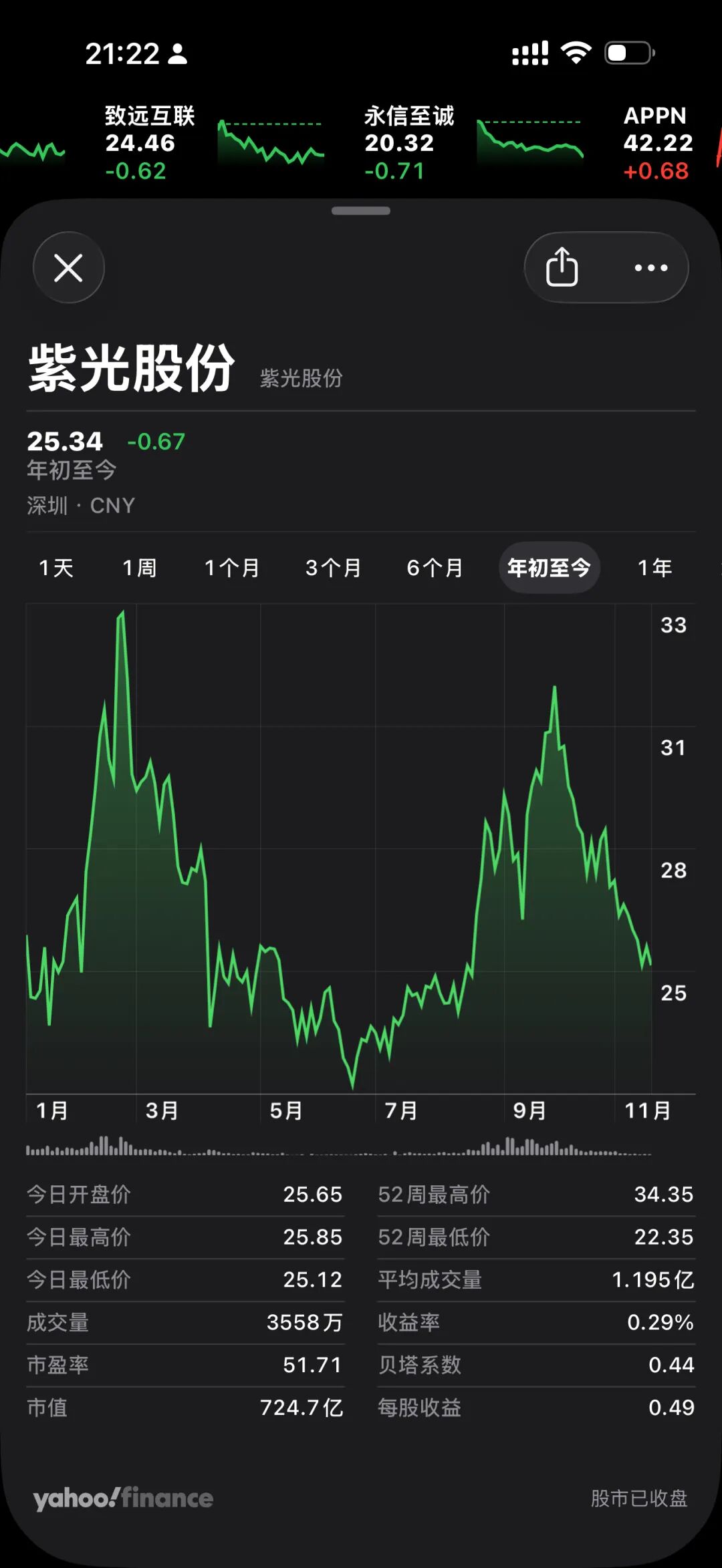View the 1年 price history
The height and width of the screenshot is (1568, 722).
[x=654, y=568]
